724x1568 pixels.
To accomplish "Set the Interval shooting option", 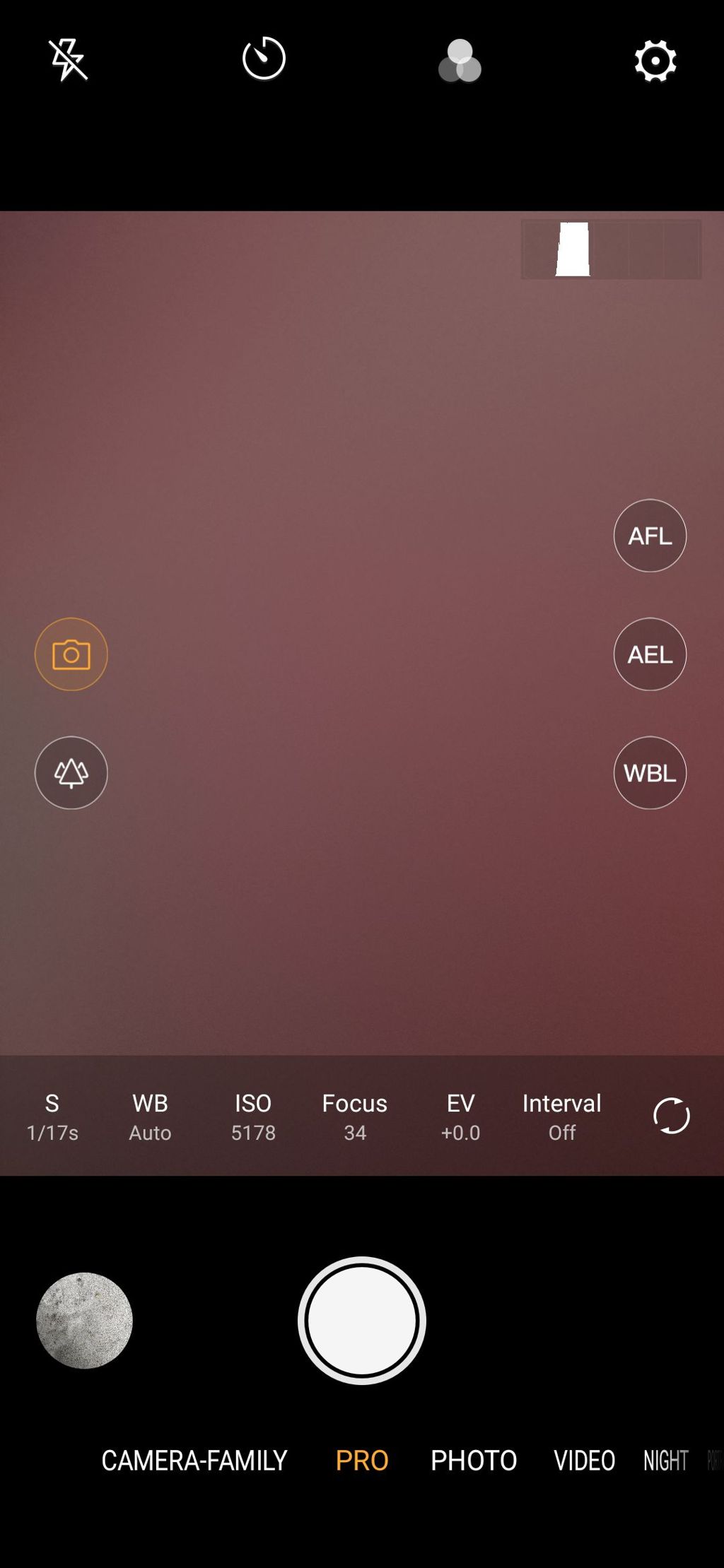I will coord(561,1116).
